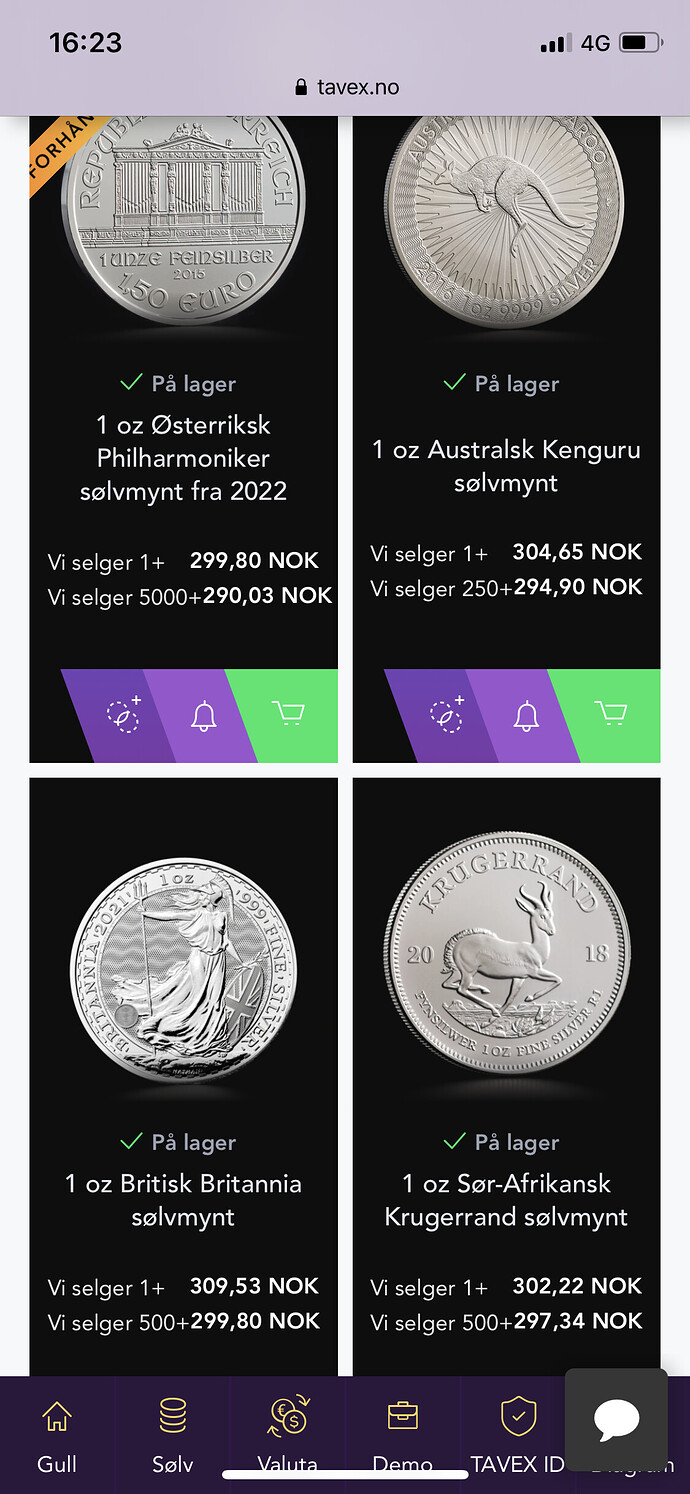
Task: Set price alert bell for Philharmoniker coin
Action: click(204, 715)
